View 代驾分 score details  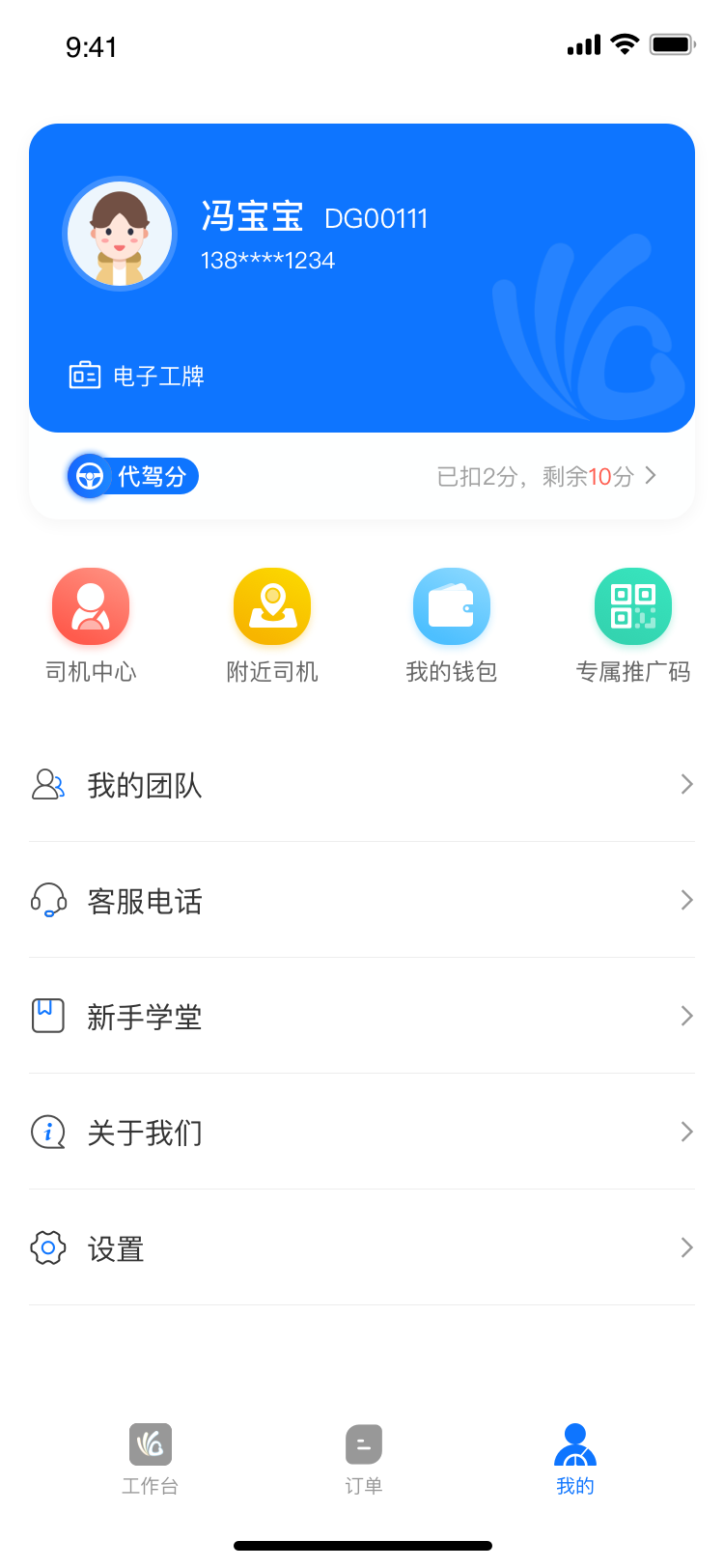(x=546, y=476)
